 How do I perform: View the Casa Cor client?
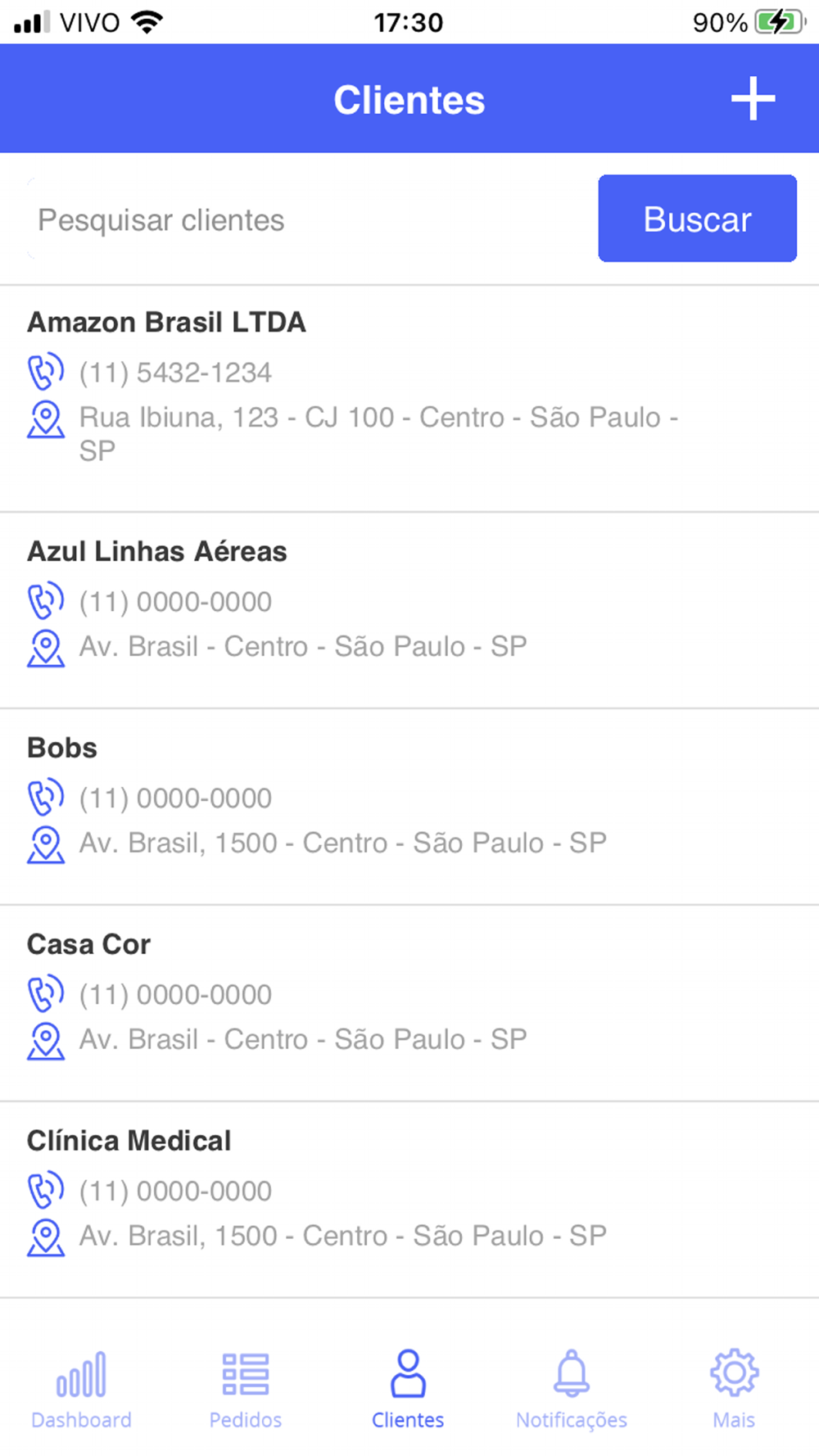88,945
